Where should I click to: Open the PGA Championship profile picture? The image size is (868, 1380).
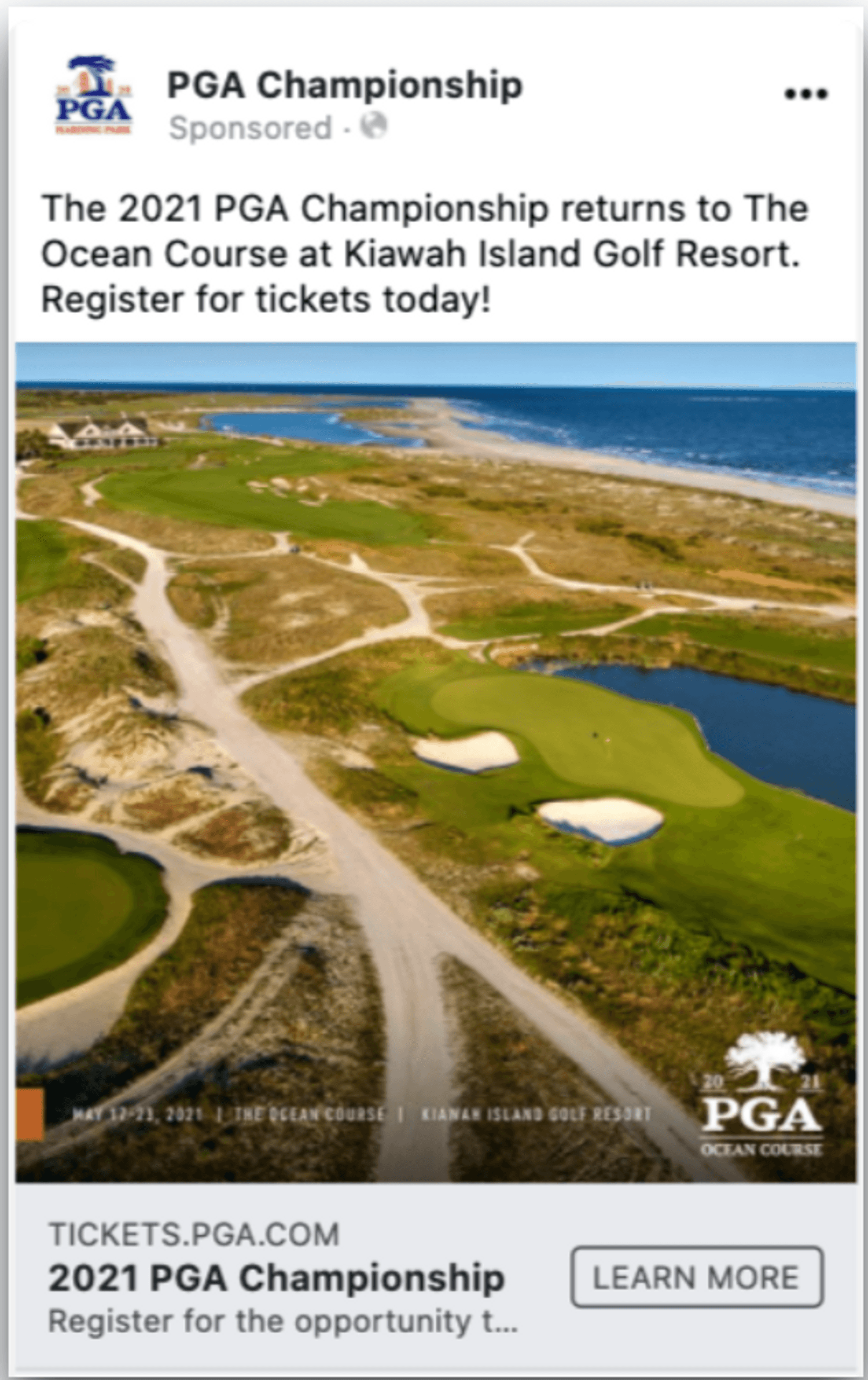point(94,96)
